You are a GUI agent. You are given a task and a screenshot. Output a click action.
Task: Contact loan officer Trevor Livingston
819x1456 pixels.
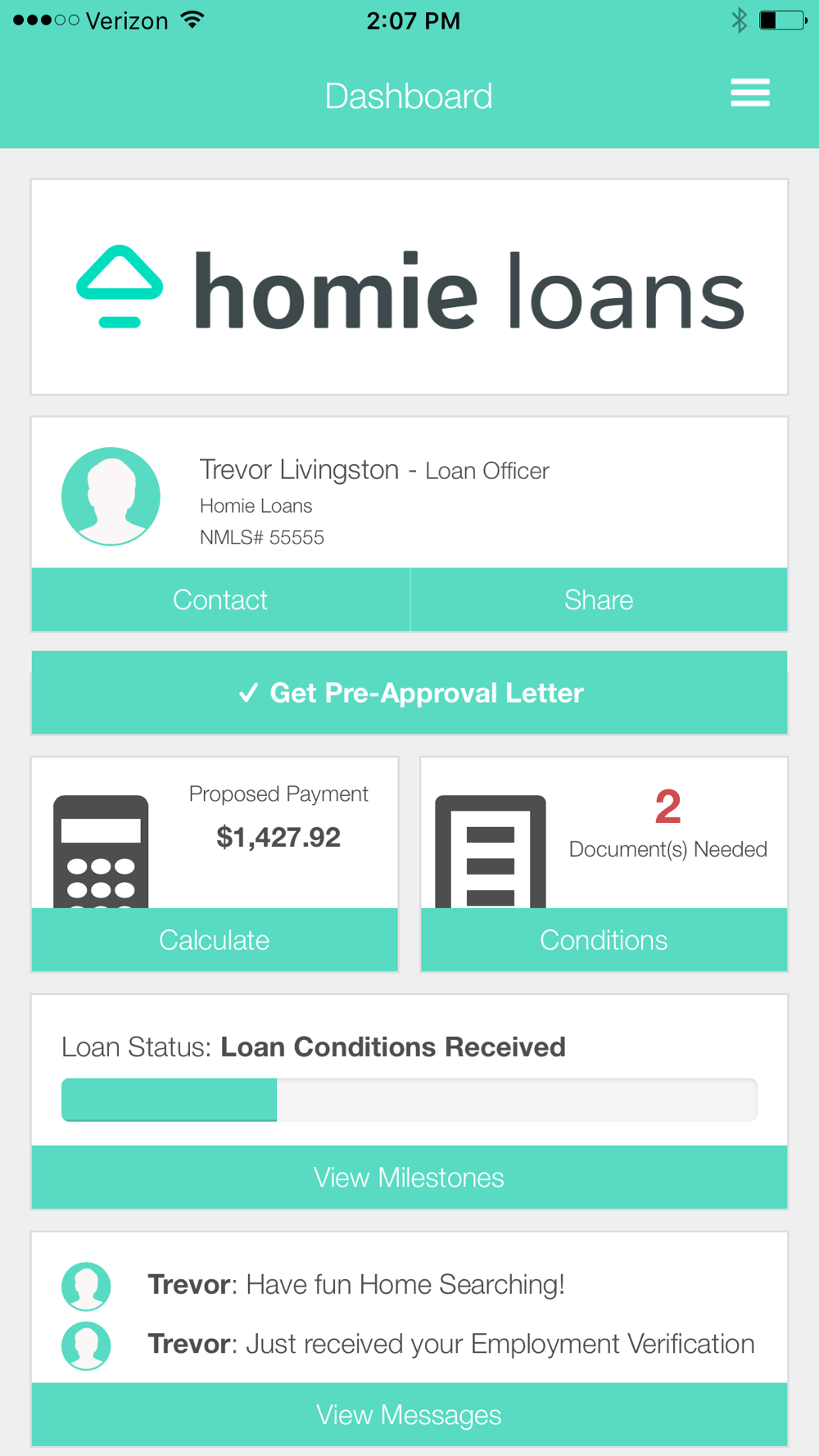220,599
